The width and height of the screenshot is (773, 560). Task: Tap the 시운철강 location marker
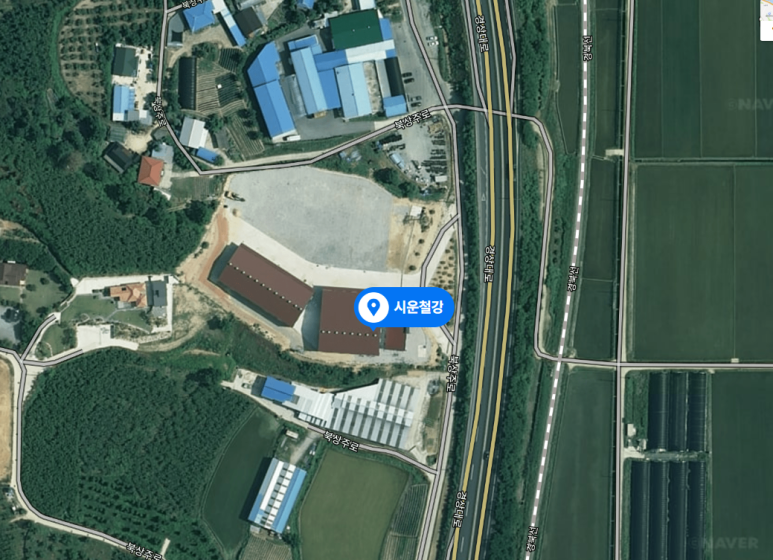click(x=374, y=307)
